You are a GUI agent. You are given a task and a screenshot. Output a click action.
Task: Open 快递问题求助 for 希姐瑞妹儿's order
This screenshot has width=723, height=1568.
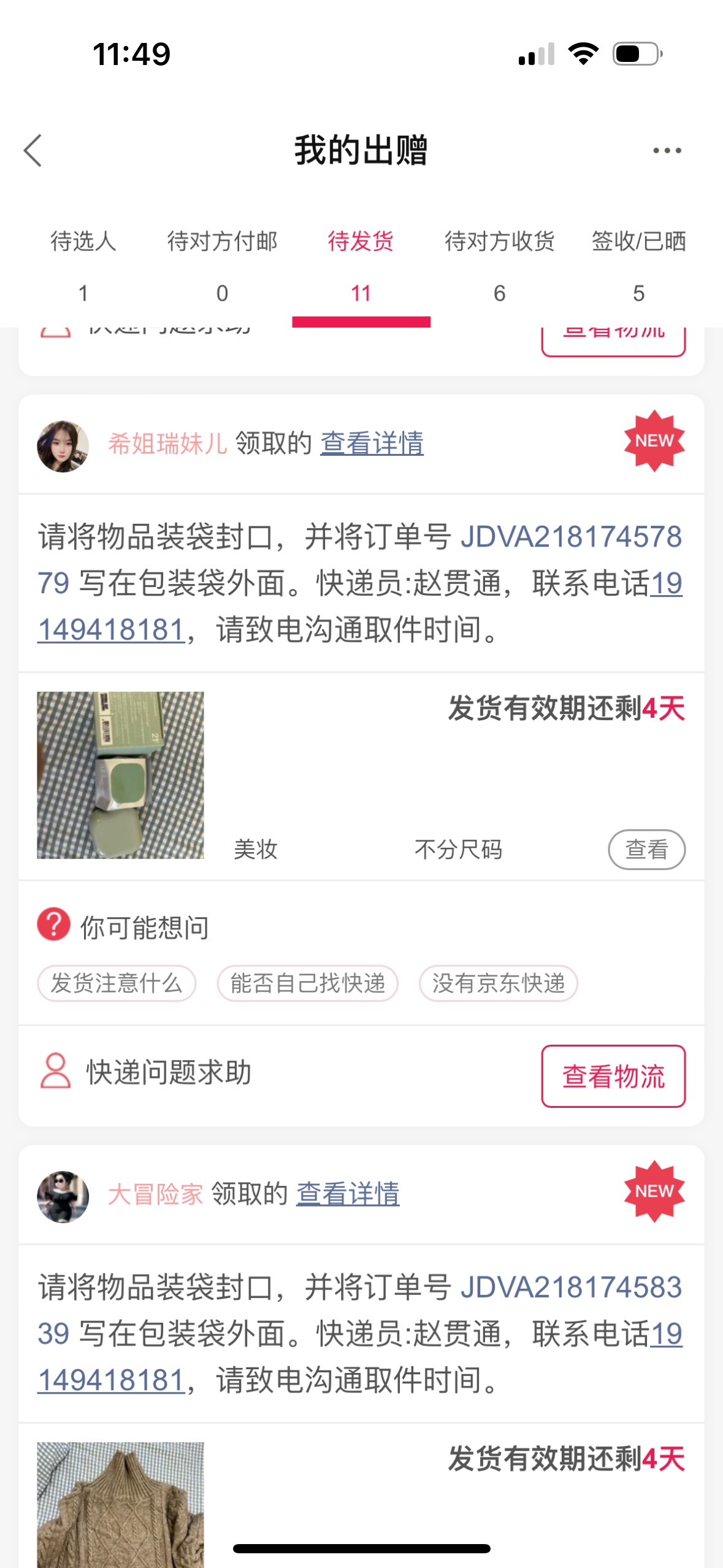tap(146, 1072)
